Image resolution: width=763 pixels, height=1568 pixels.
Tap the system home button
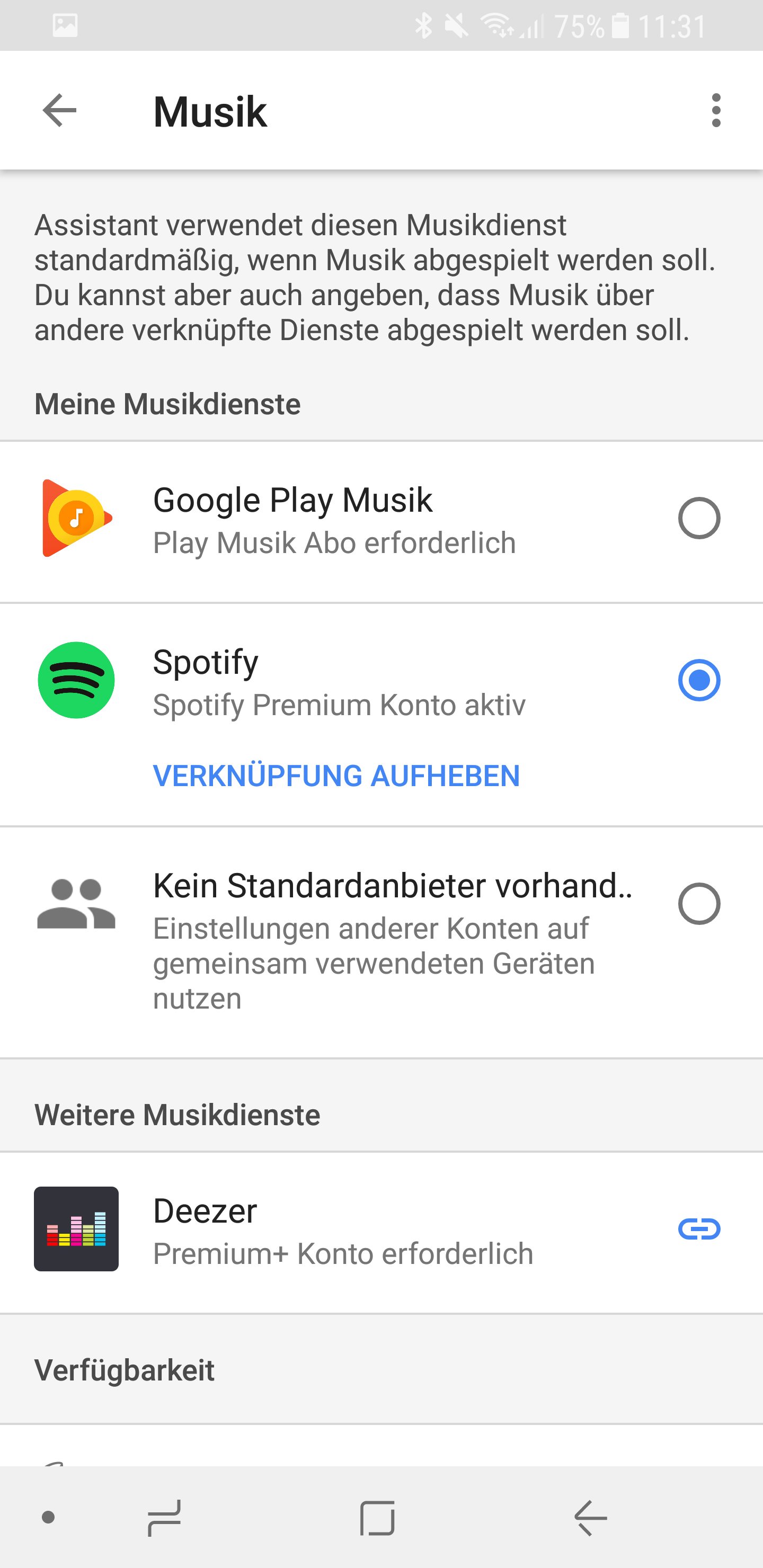coord(378,1518)
